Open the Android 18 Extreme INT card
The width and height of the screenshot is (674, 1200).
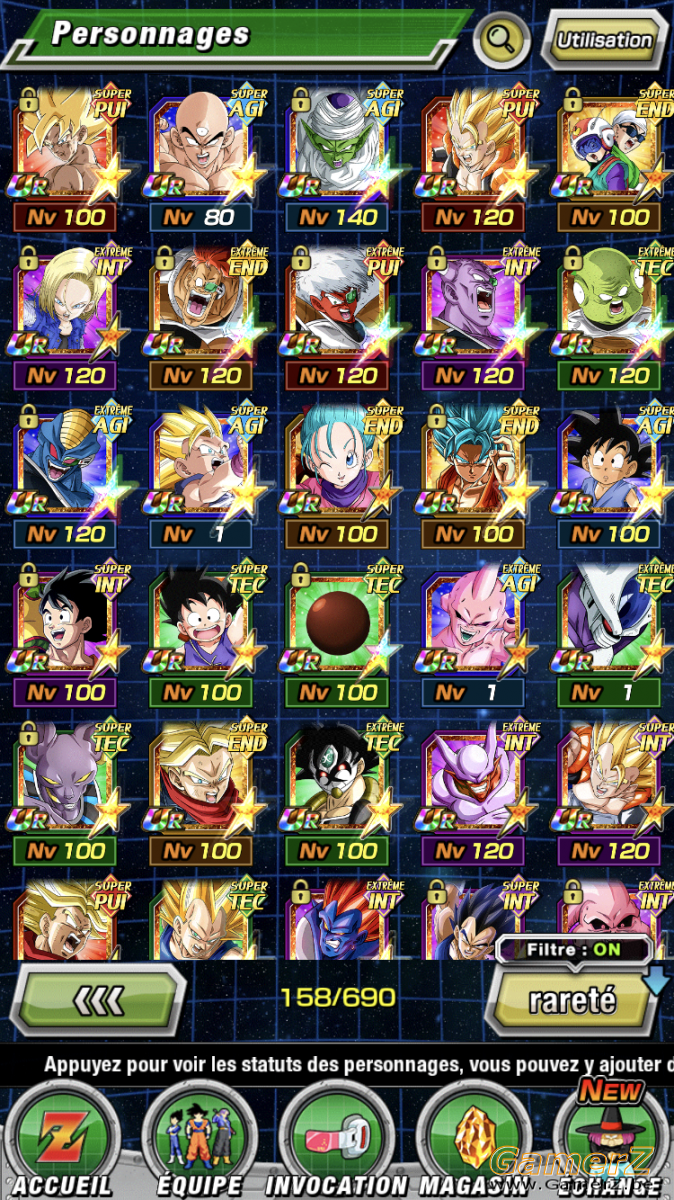66,318
